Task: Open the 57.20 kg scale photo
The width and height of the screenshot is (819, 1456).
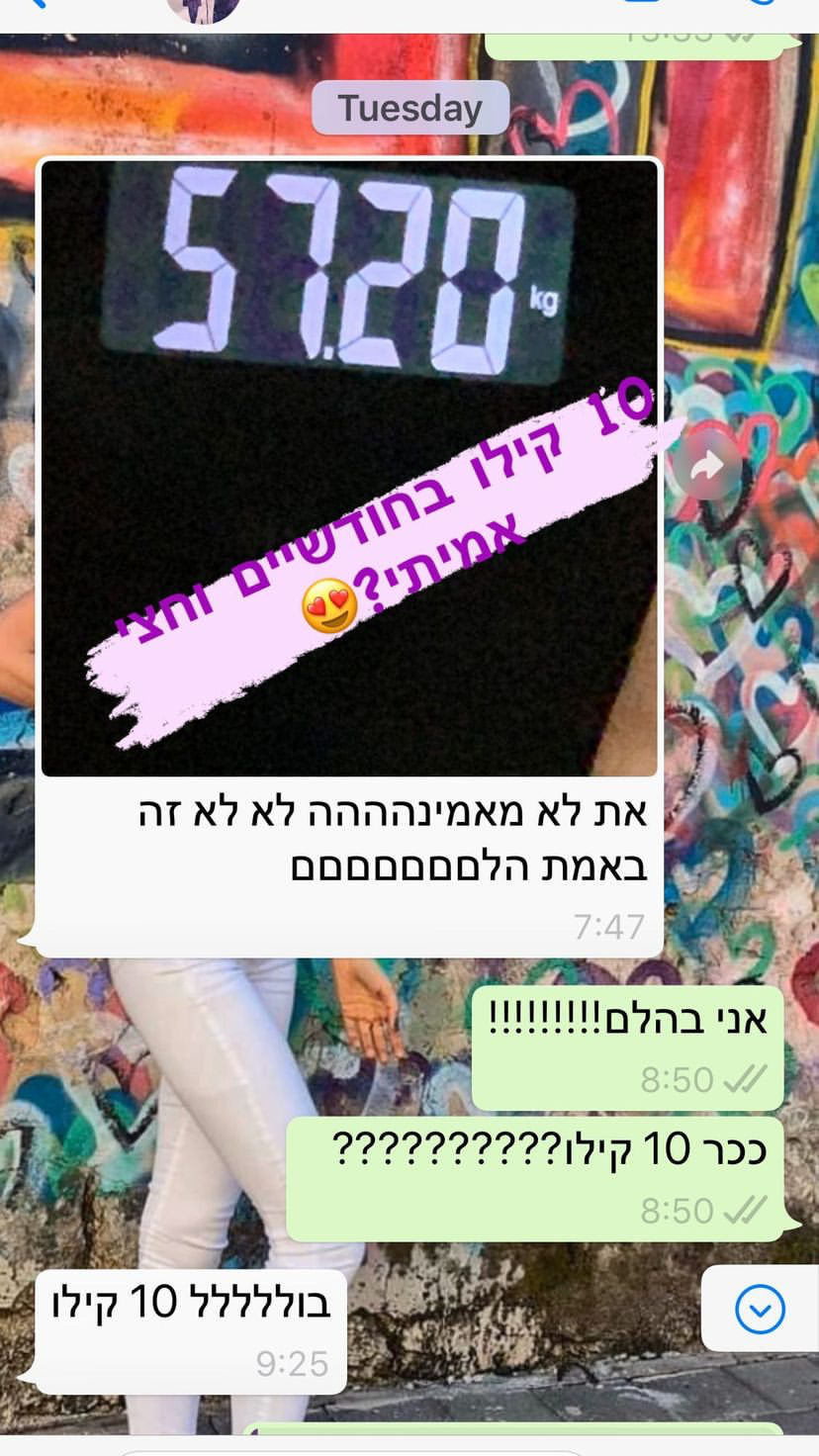Action: point(348,467)
